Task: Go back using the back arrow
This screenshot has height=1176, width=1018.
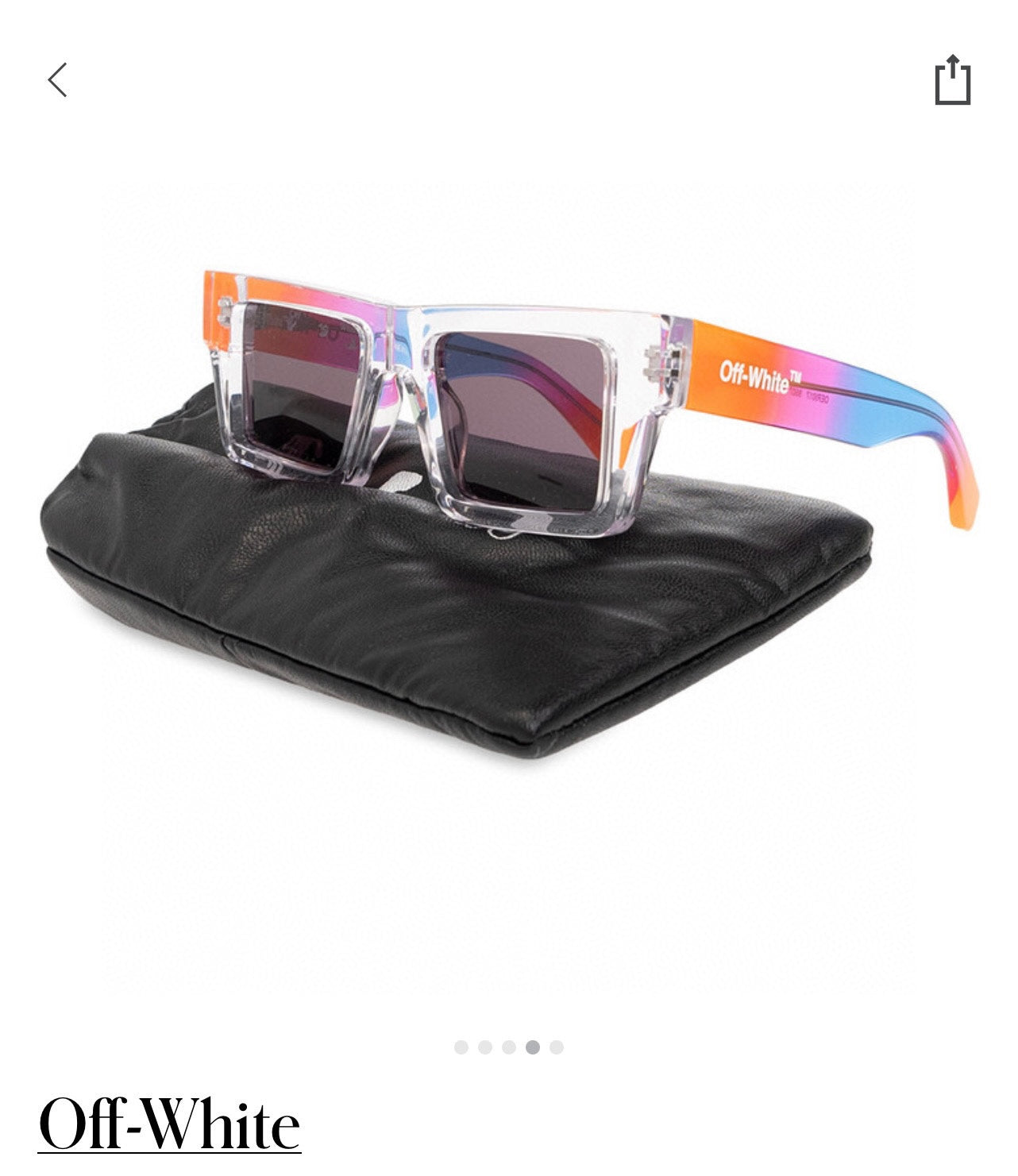Action: pyautogui.click(x=57, y=80)
